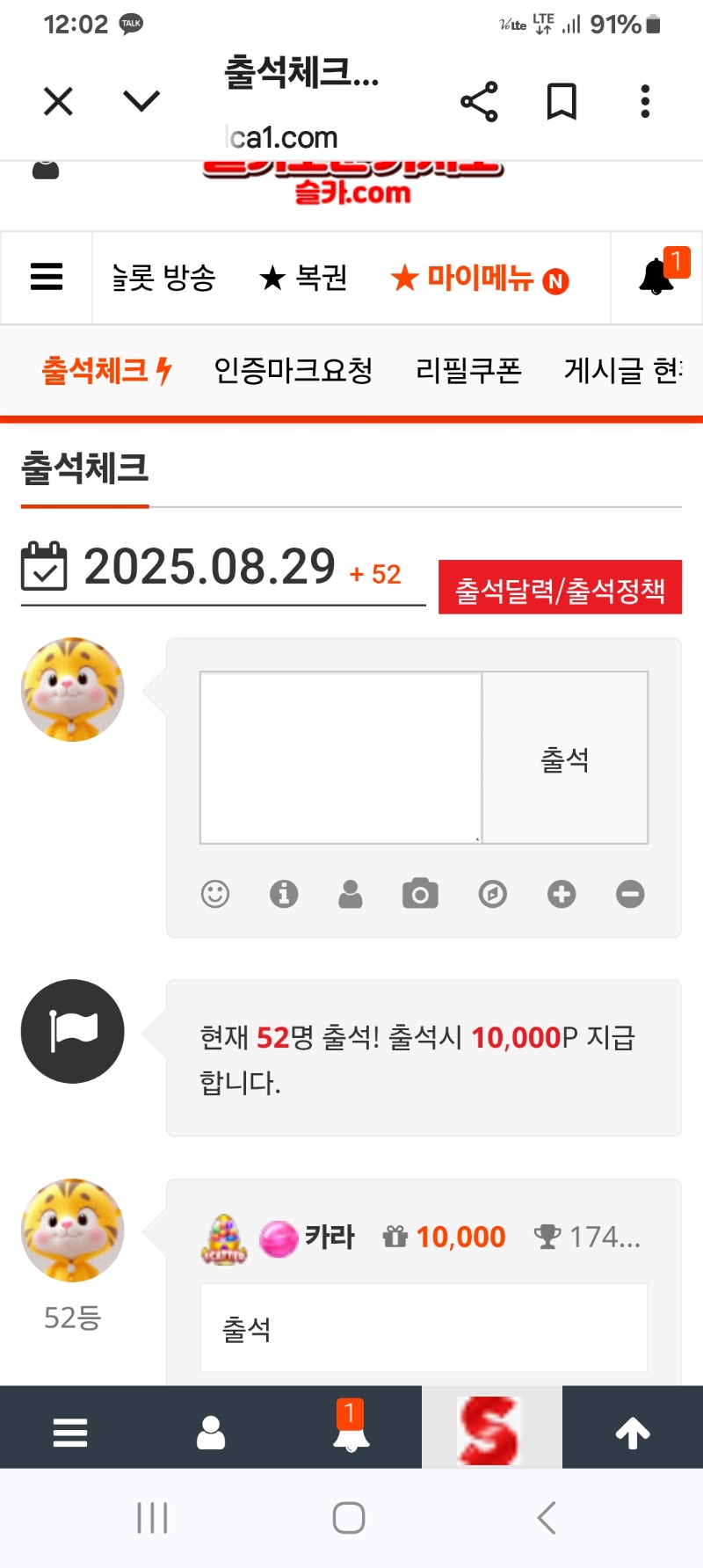Screen dimensions: 703x1568
Task: Focus the attendance comment text box
Action: click(x=341, y=758)
